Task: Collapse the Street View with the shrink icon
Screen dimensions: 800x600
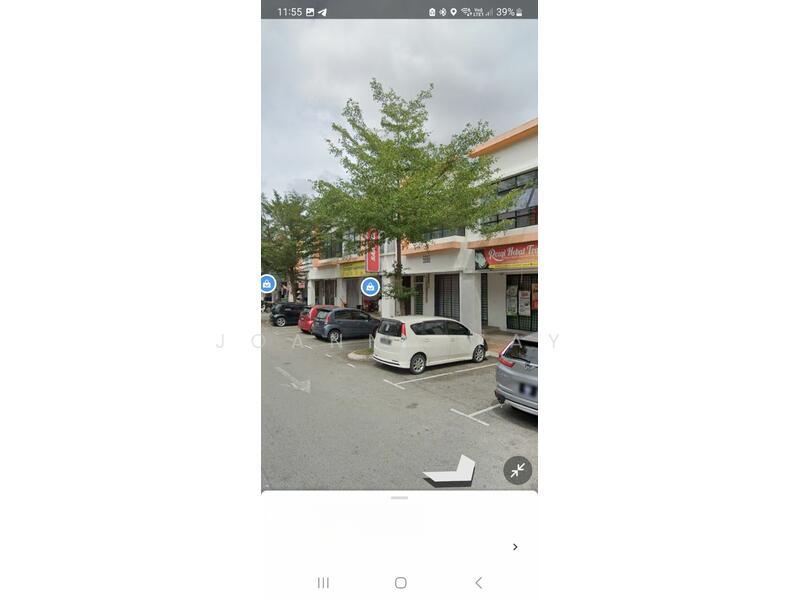Action: pos(517,470)
